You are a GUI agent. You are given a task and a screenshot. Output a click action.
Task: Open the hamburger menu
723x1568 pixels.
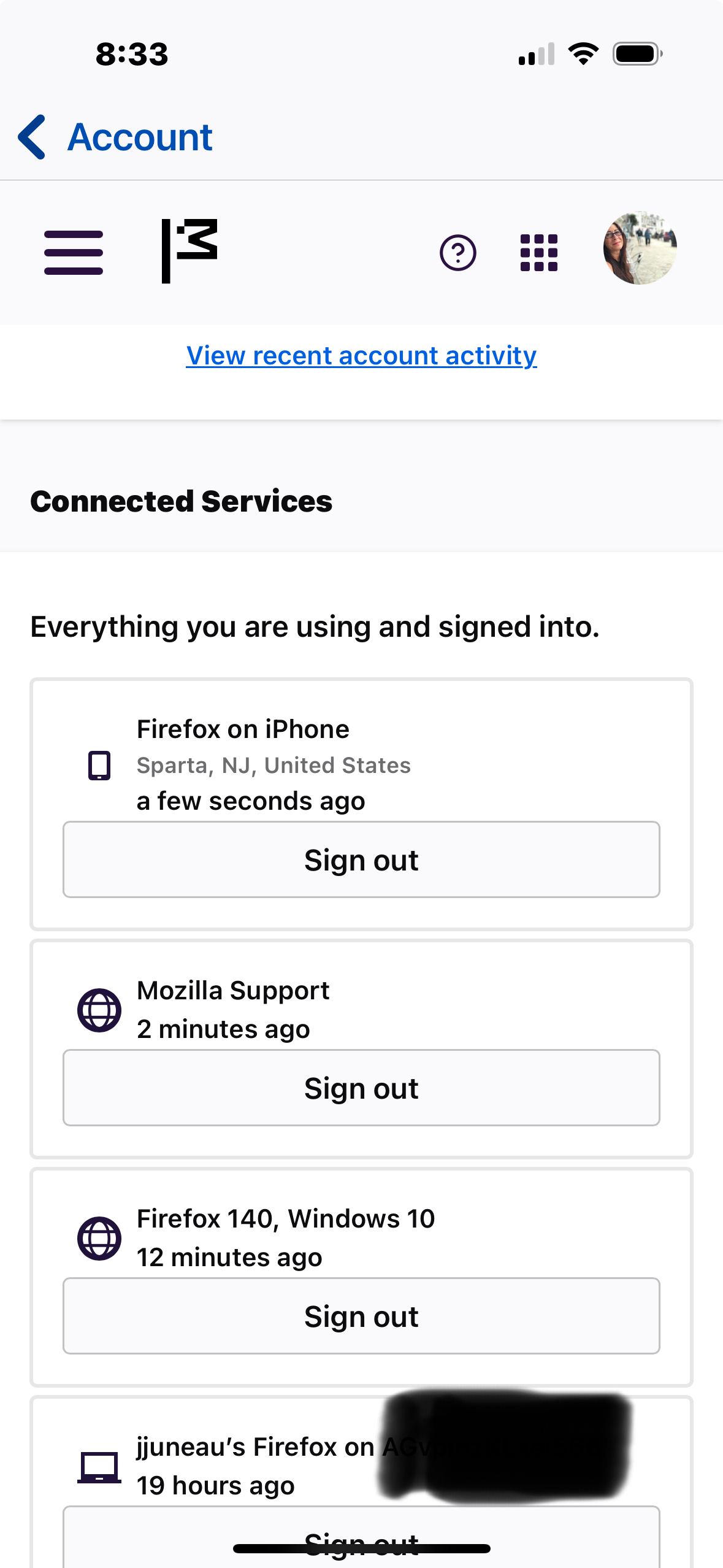click(x=74, y=253)
